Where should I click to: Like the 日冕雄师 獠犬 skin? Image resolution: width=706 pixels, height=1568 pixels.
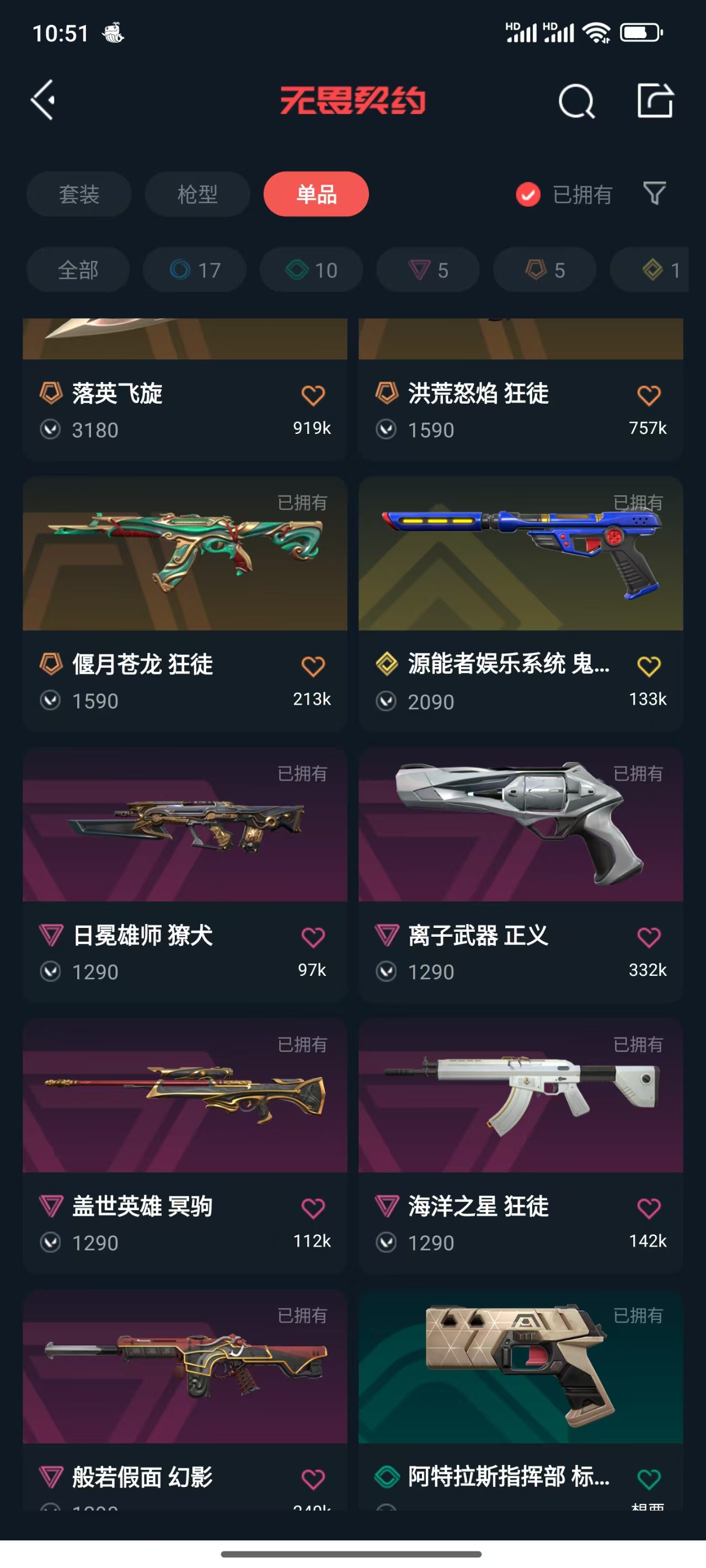click(x=313, y=937)
